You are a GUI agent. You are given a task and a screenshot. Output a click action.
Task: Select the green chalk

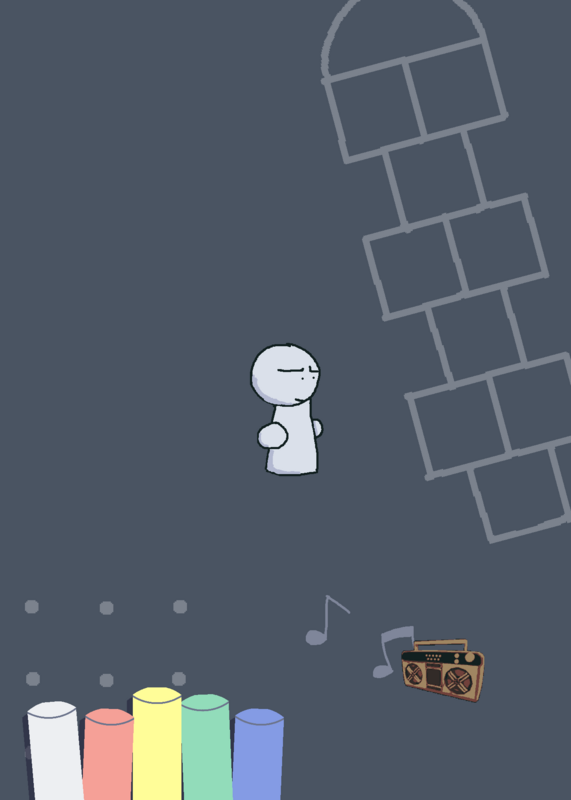(x=206, y=747)
